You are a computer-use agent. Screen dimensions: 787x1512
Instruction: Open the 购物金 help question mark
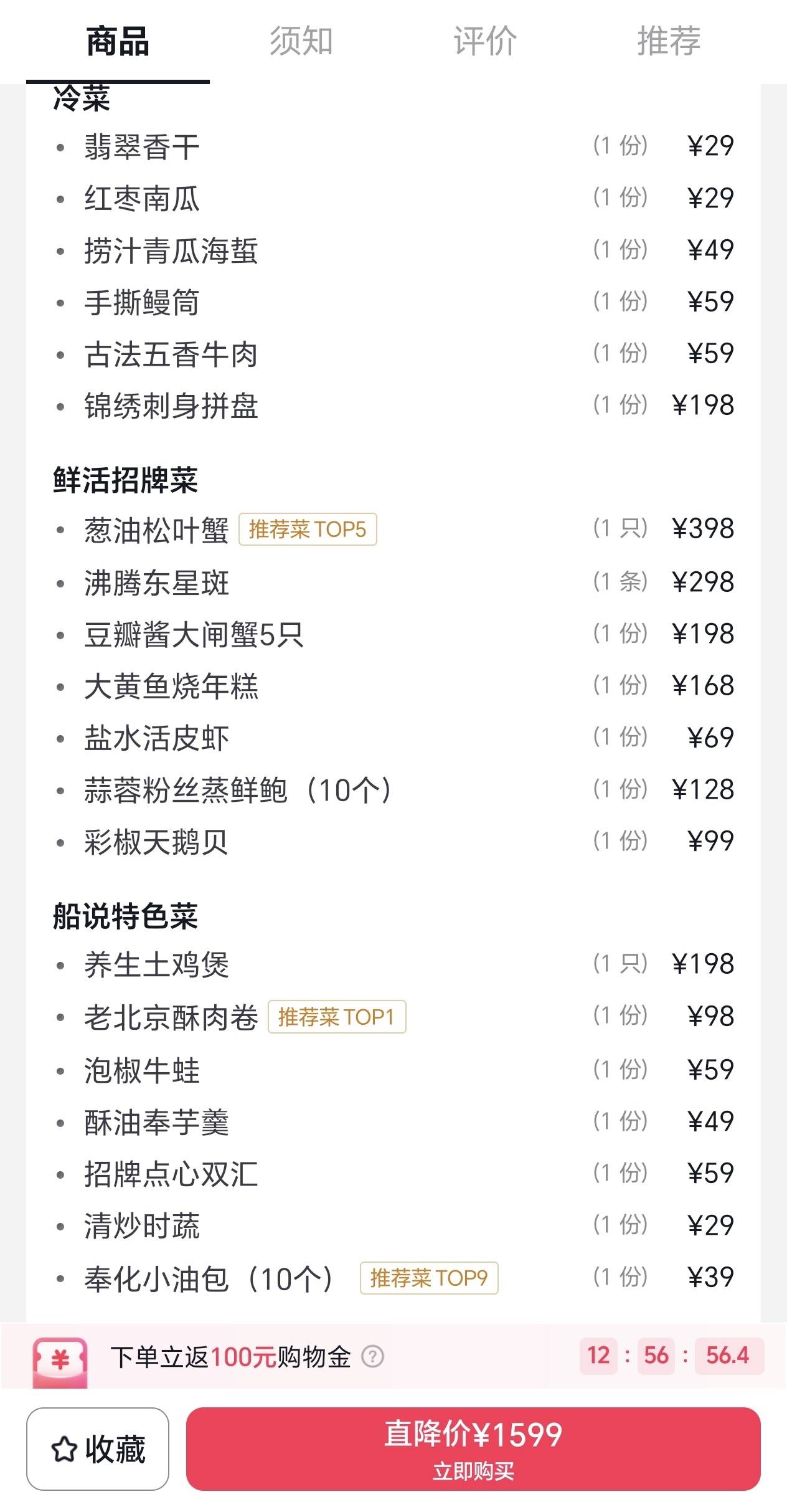click(x=372, y=1356)
